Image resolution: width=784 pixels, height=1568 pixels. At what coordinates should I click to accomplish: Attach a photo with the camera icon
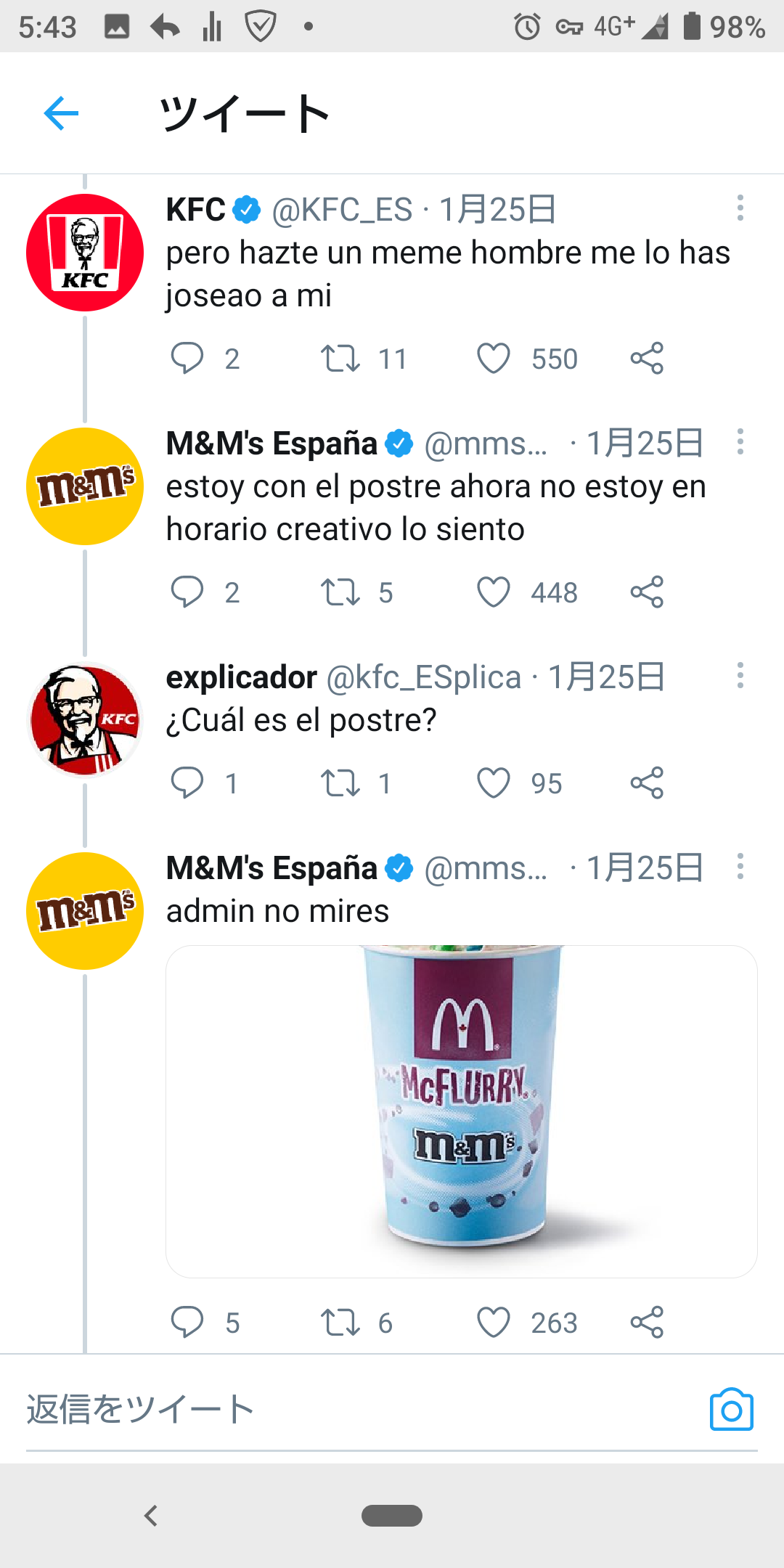[731, 1410]
